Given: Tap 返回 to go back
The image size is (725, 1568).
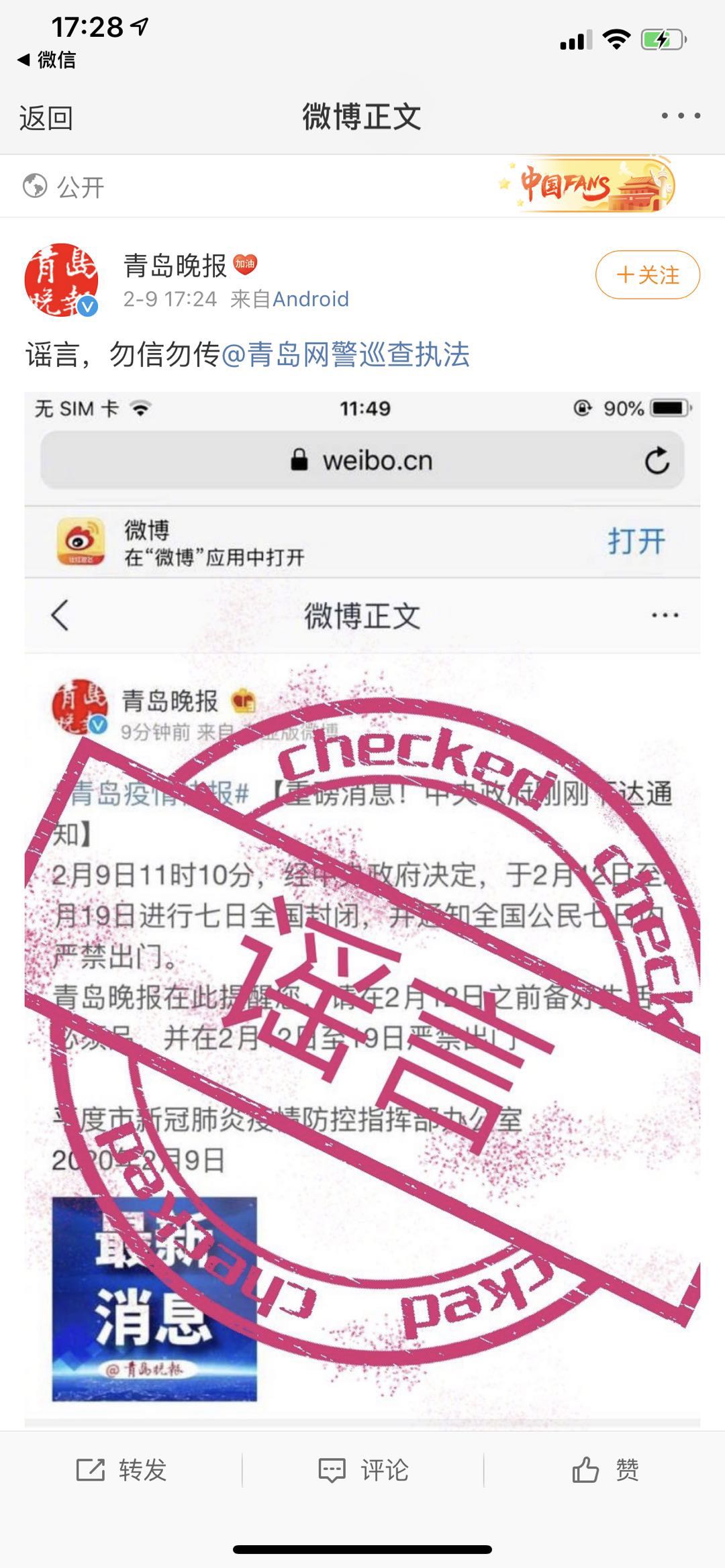Looking at the screenshot, I should [x=46, y=118].
